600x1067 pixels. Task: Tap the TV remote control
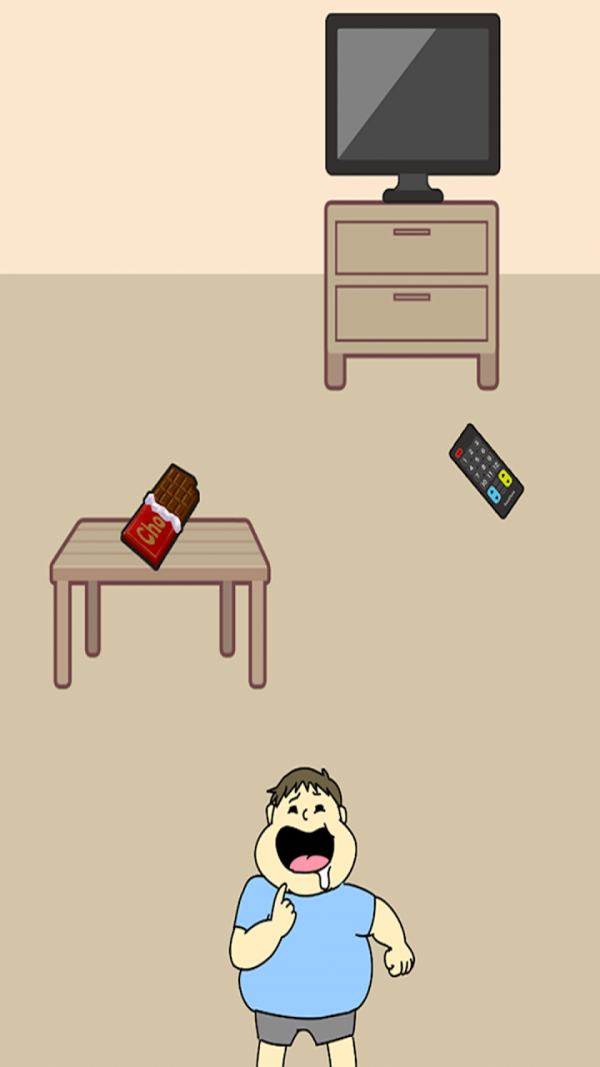[486, 471]
